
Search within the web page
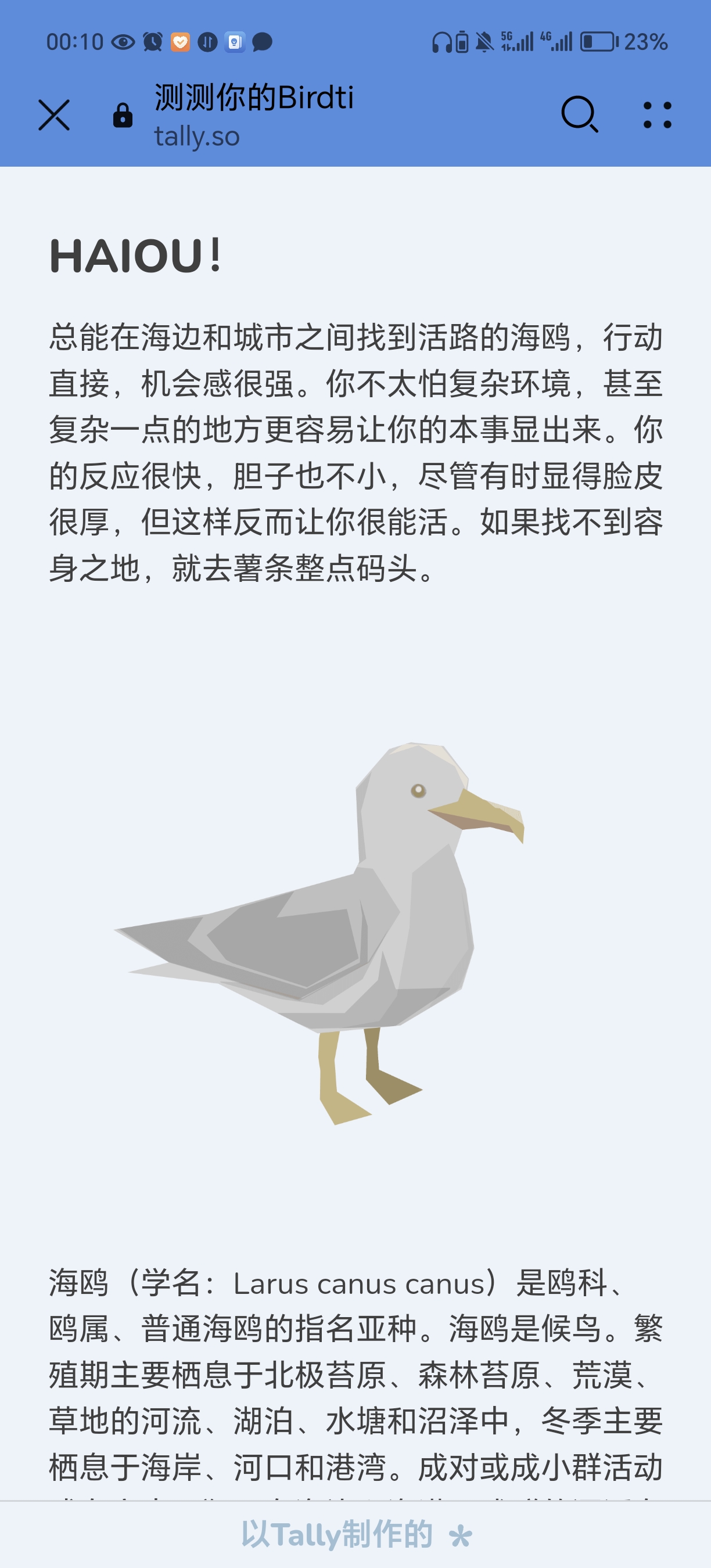click(x=579, y=114)
